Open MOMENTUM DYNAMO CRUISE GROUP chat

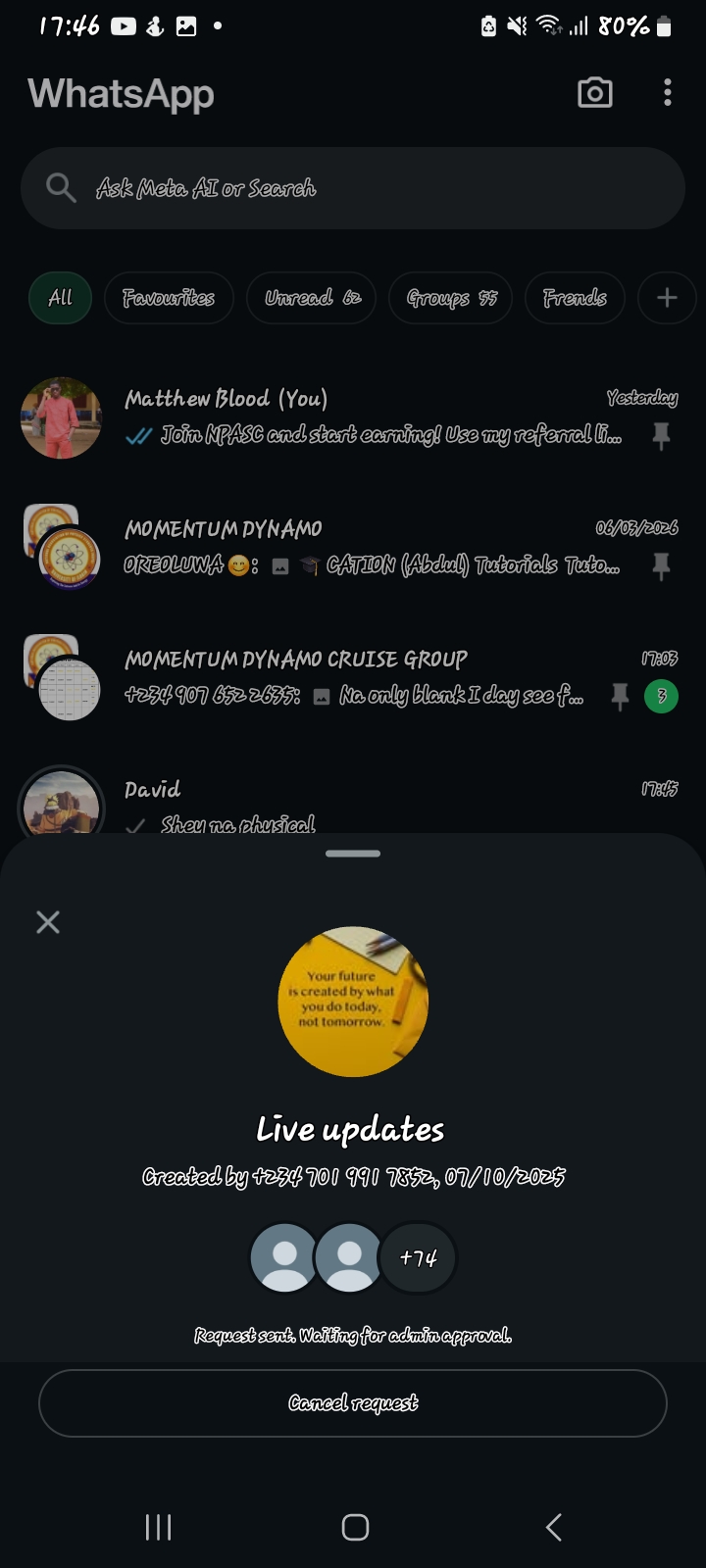coord(373,677)
